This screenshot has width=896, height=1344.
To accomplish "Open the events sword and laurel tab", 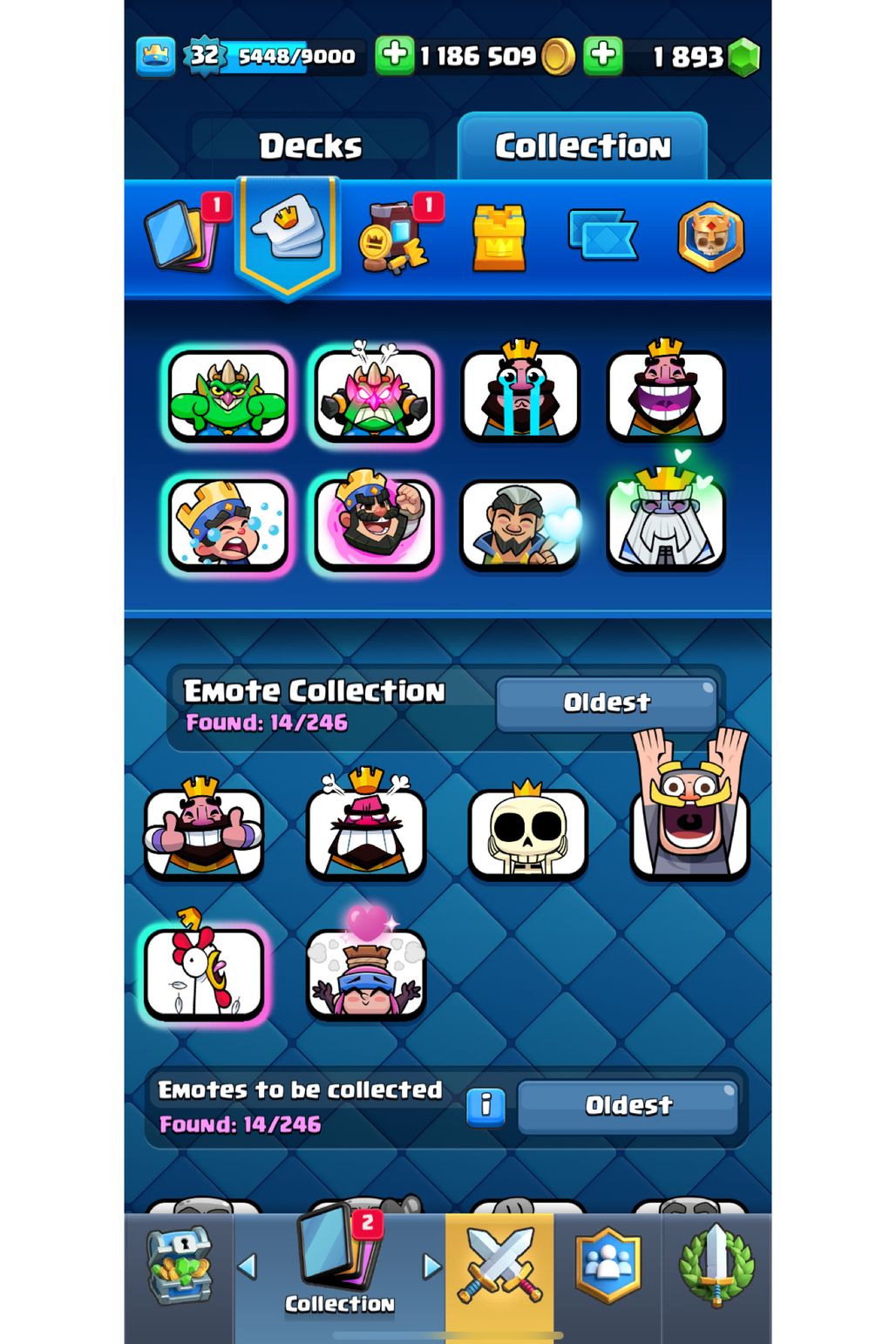I will point(716,1266).
